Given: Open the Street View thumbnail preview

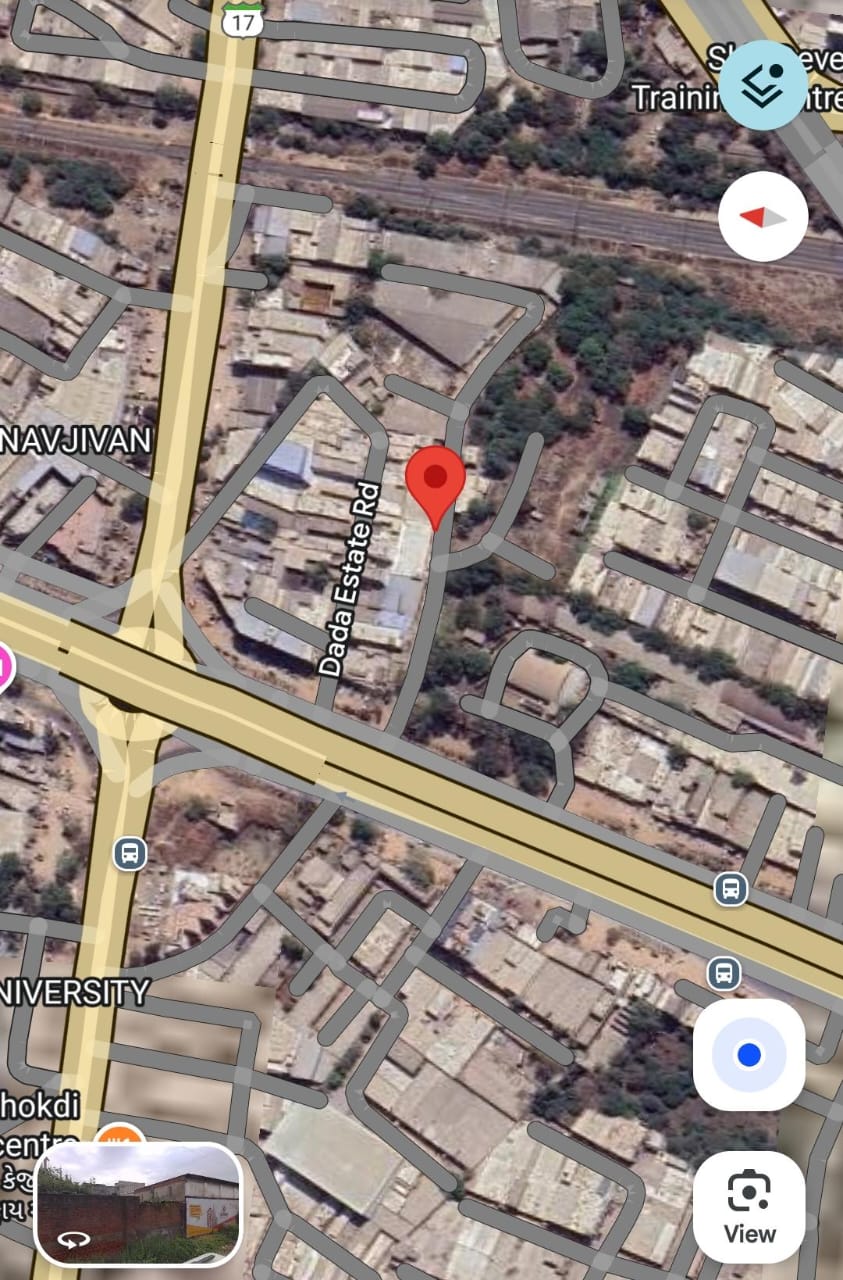Looking at the screenshot, I should (x=139, y=1203).
